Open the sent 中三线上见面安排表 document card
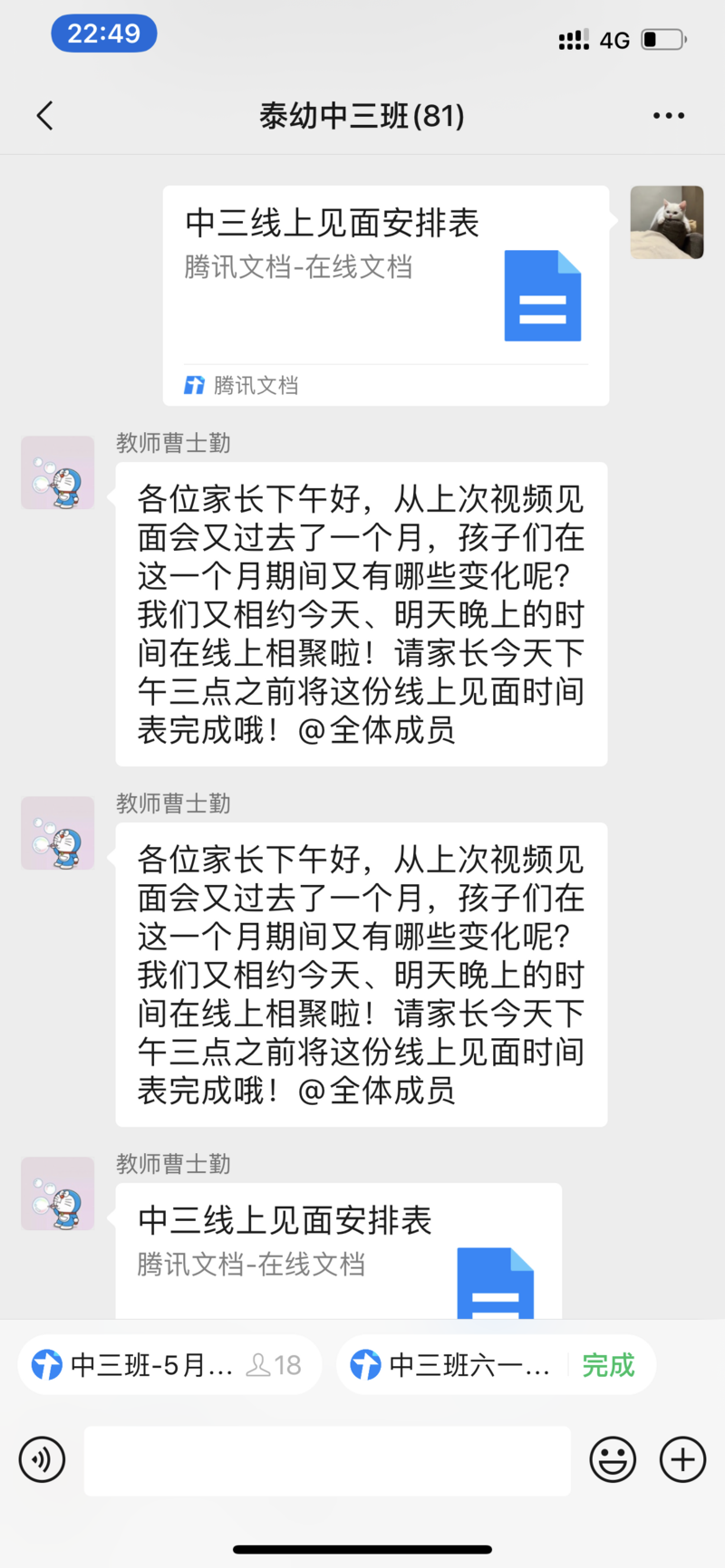The height and width of the screenshot is (1568, 725). [x=385, y=294]
